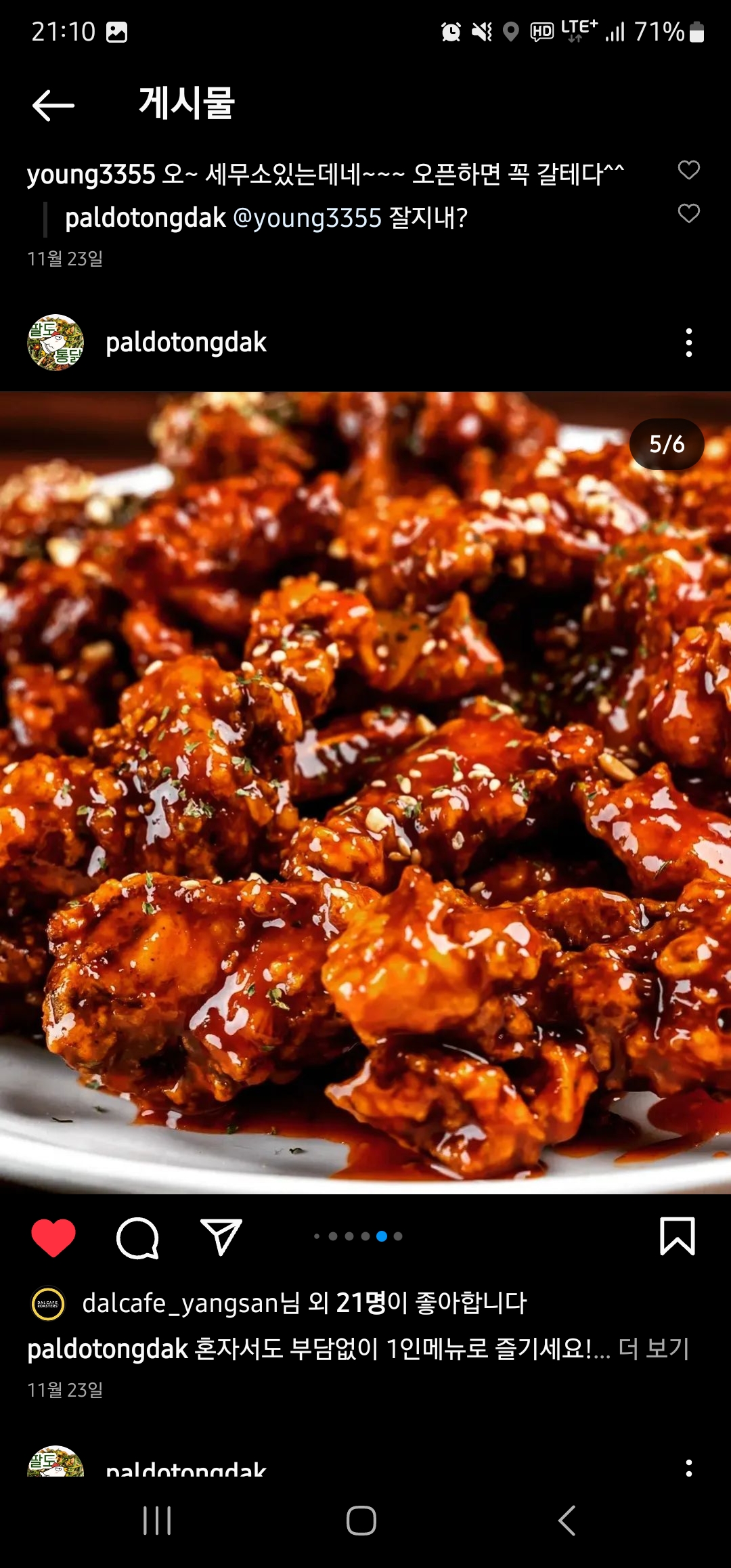731x1568 pixels.
Task: Go to the home screen
Action: (x=361, y=1521)
